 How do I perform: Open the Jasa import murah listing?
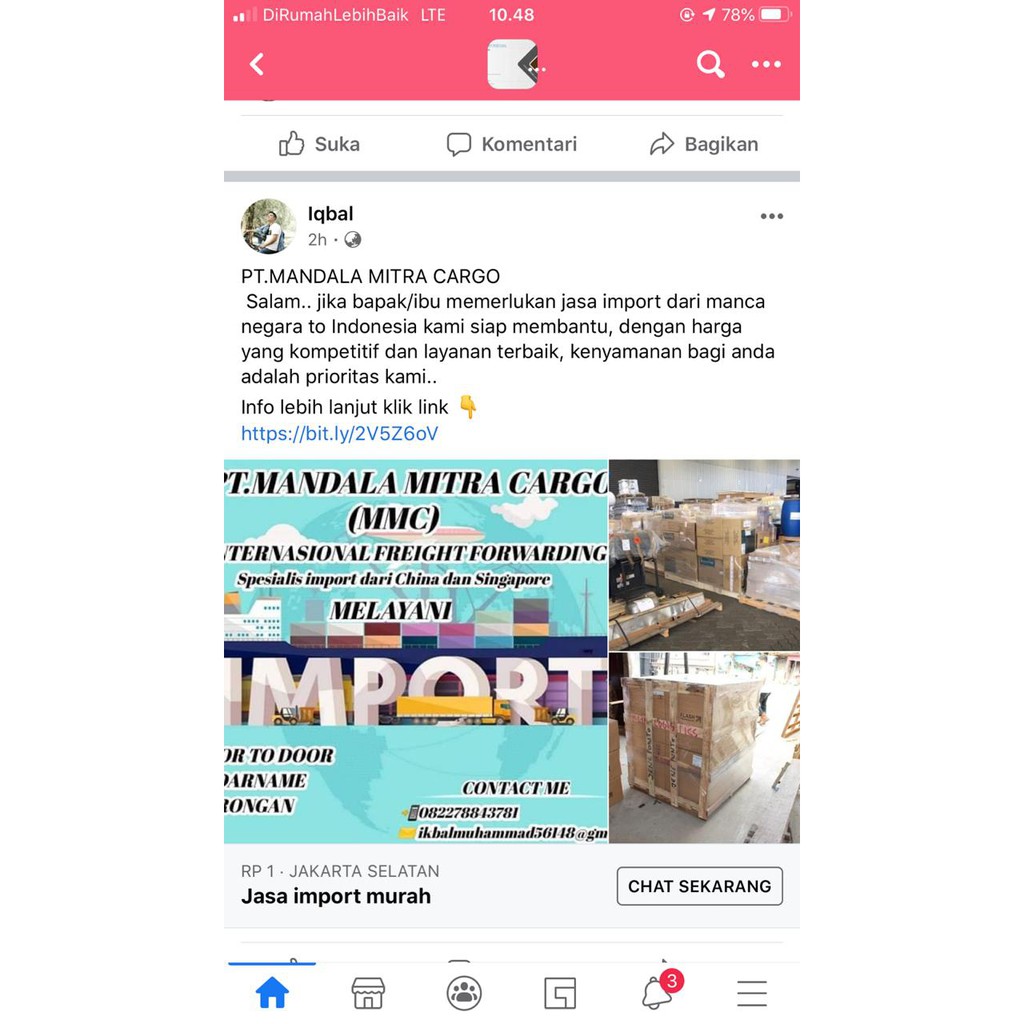click(x=336, y=896)
